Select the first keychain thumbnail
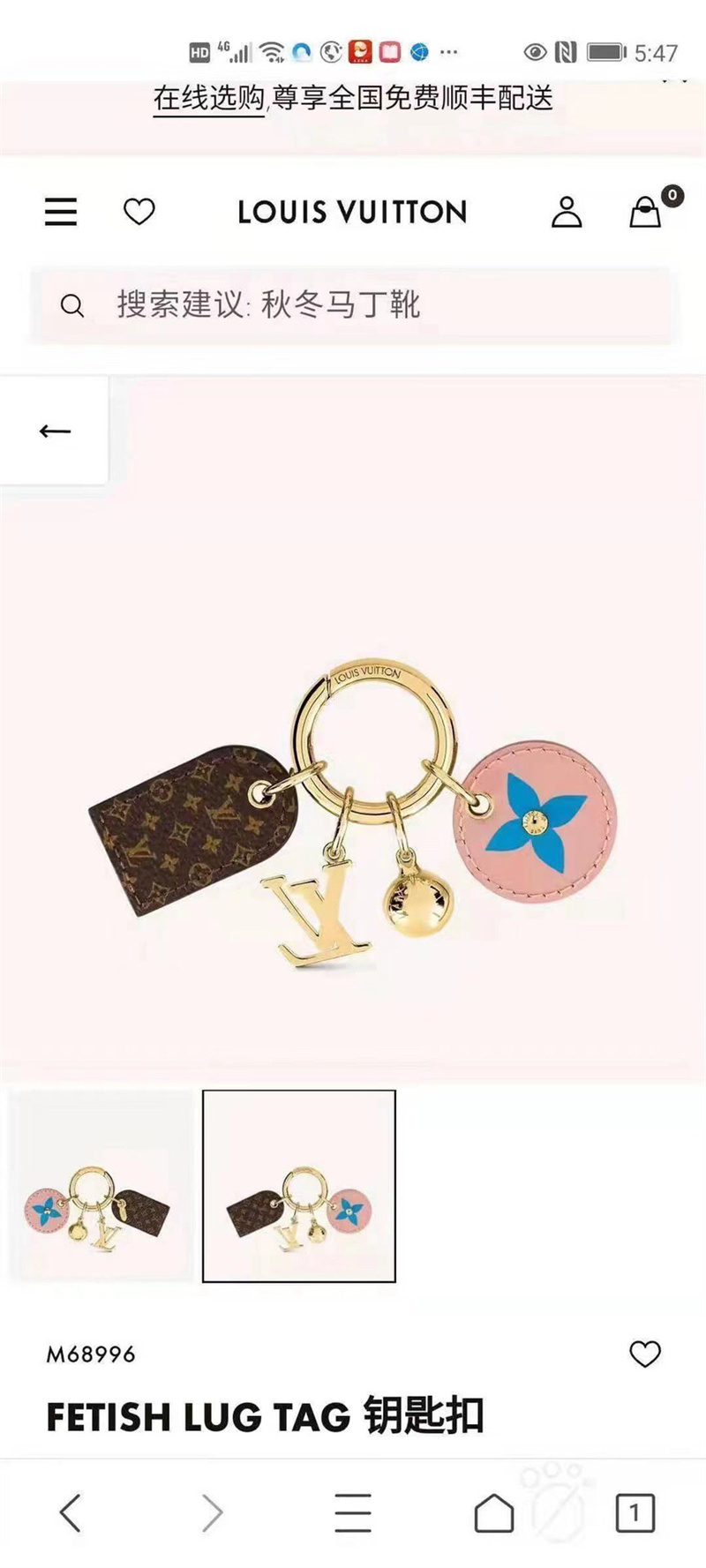This screenshot has height=1568, width=706. tap(100, 1185)
